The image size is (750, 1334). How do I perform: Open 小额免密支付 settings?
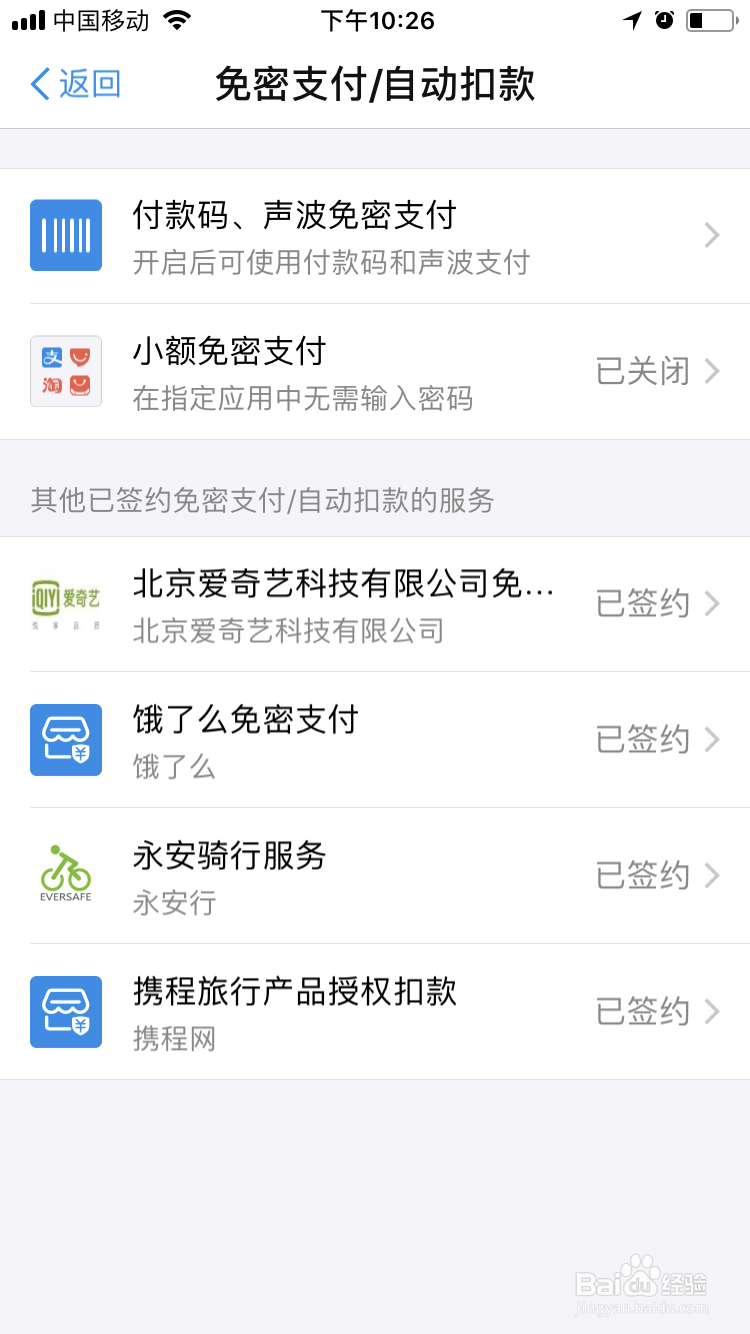click(375, 372)
